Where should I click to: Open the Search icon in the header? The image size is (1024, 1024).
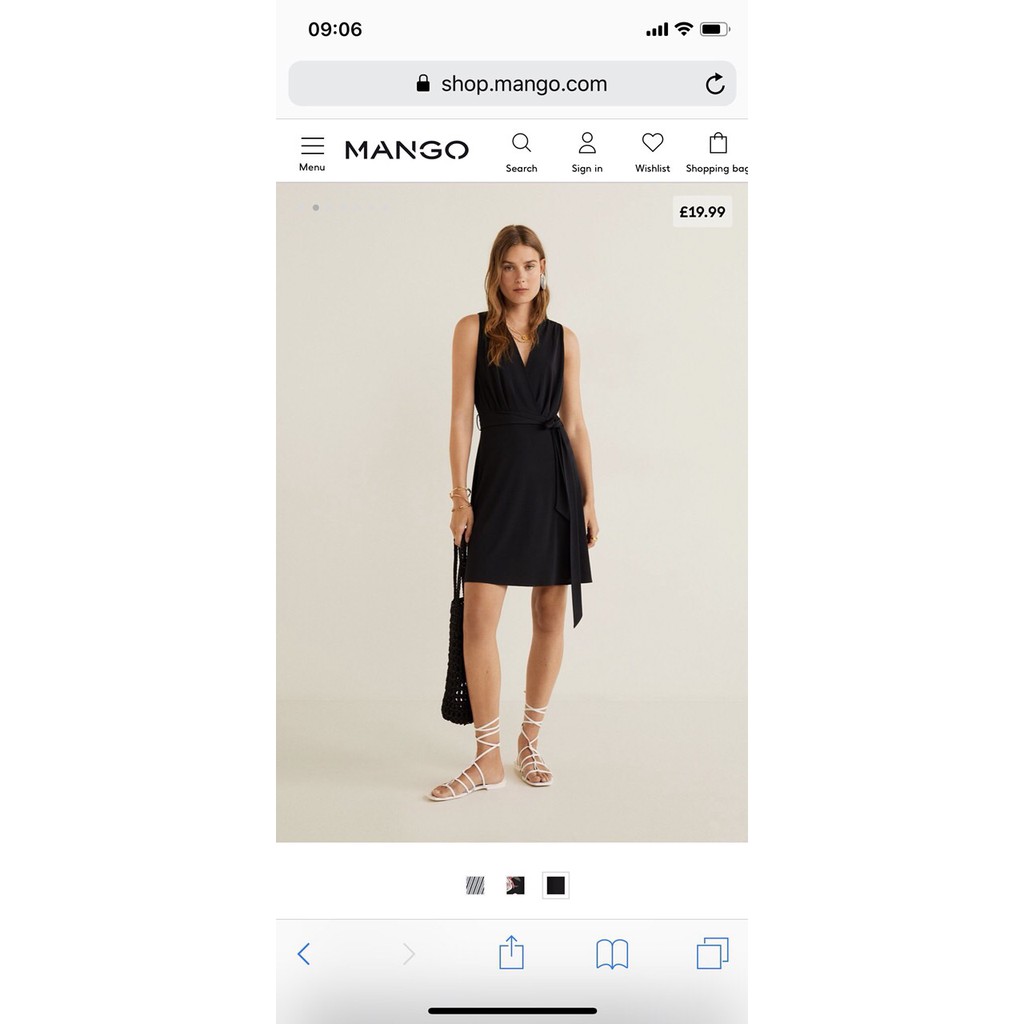[521, 153]
